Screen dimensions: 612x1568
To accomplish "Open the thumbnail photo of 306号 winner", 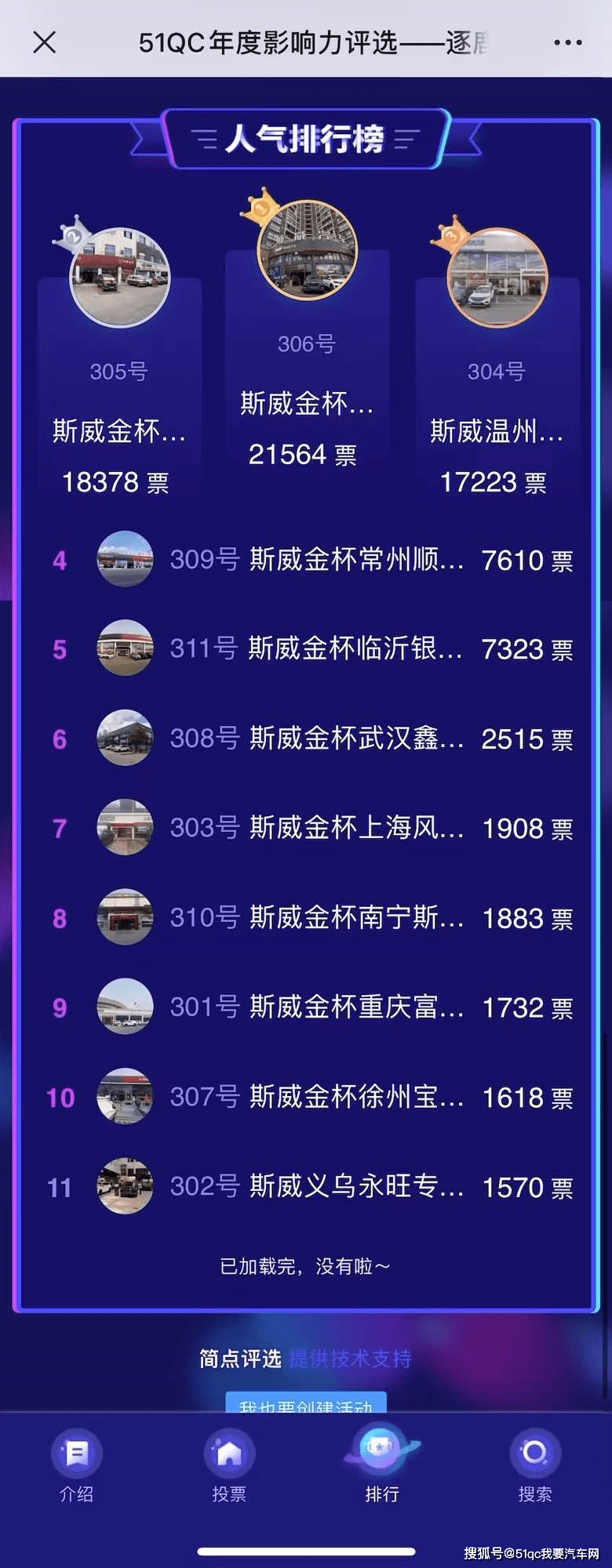I will coord(305,249).
